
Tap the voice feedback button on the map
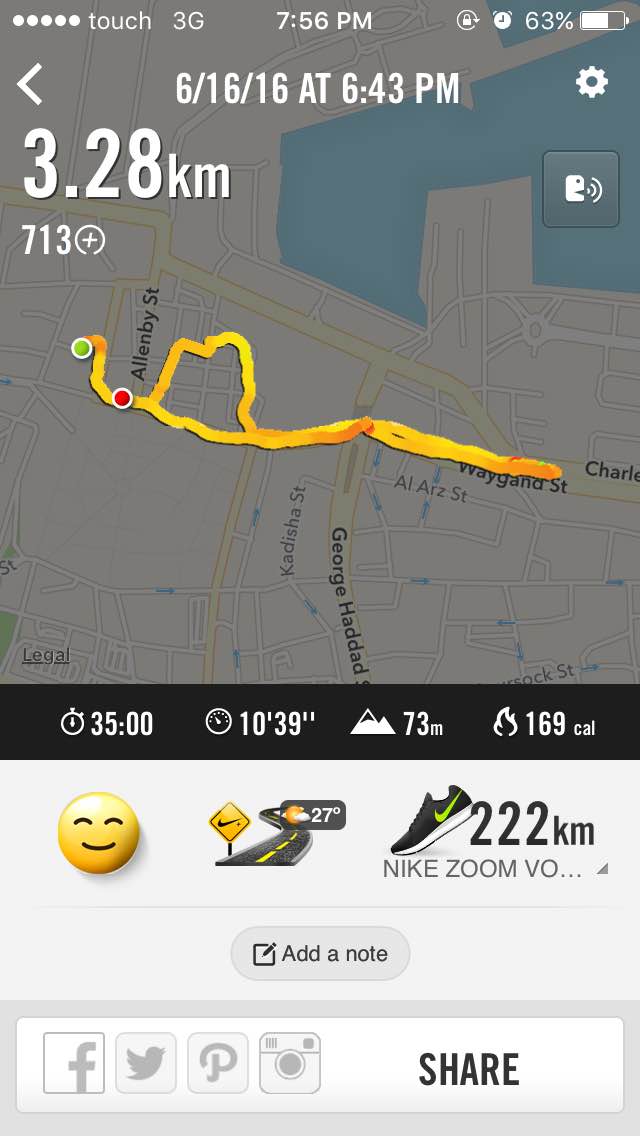click(581, 189)
